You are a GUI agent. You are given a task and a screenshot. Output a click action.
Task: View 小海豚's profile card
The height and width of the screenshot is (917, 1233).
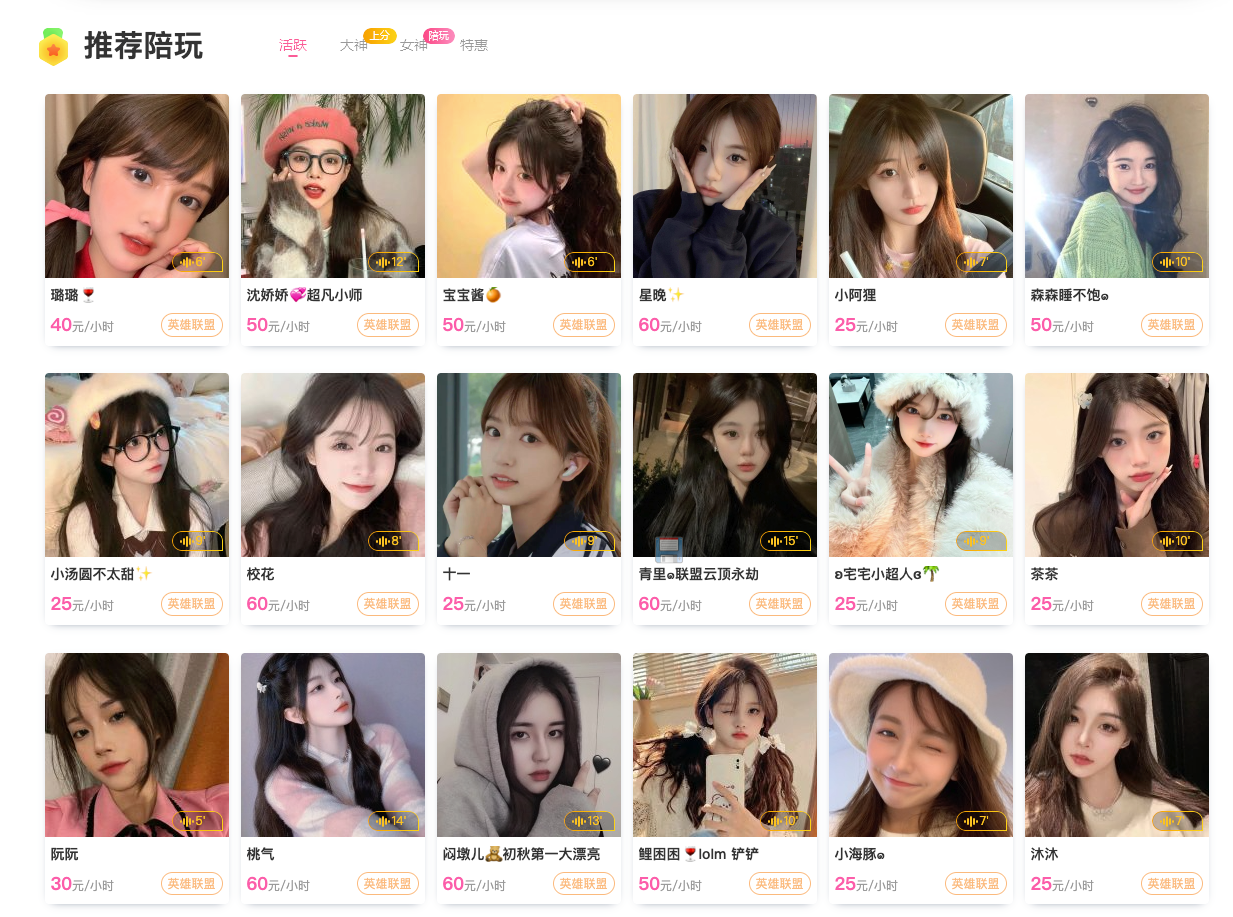[921, 745]
